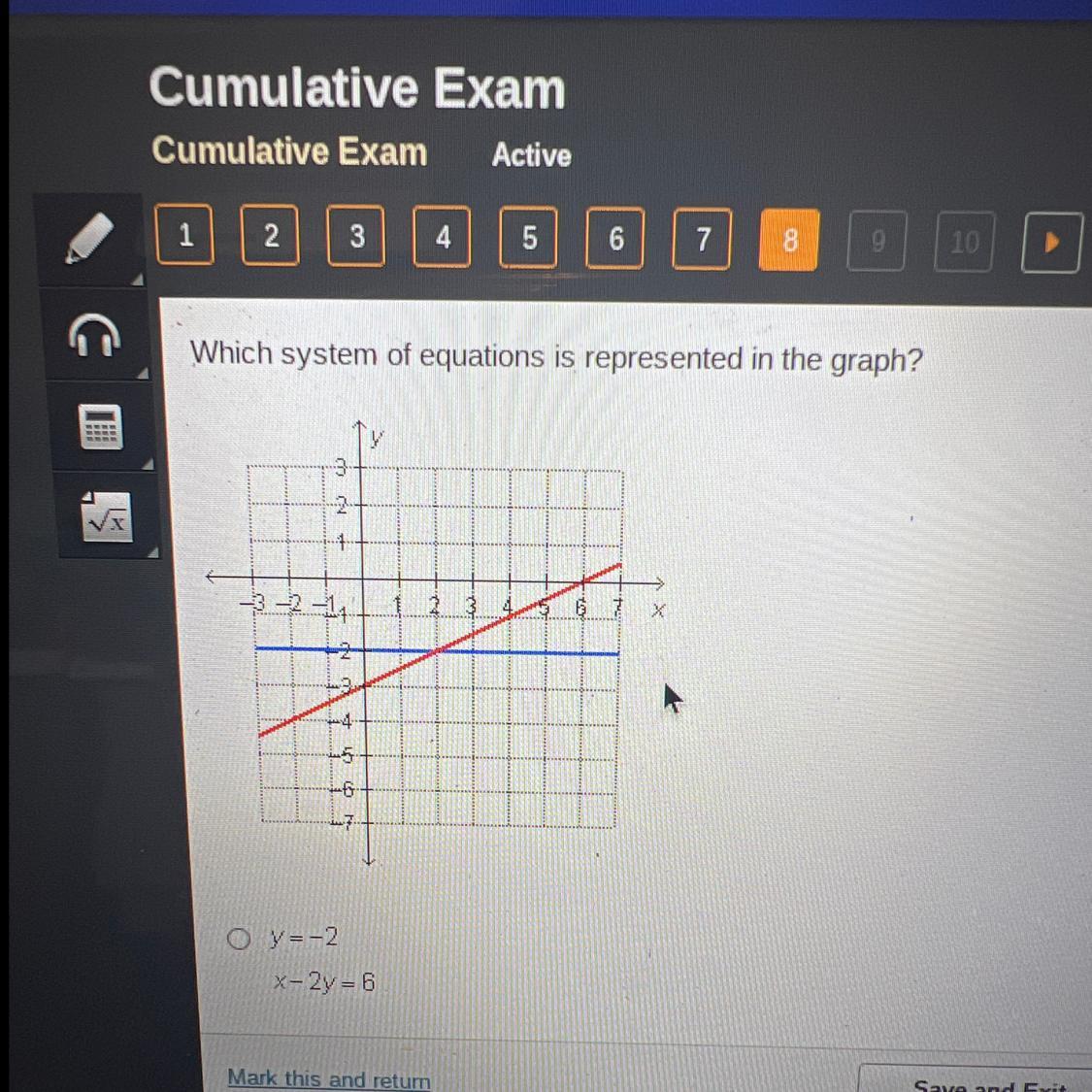This screenshot has height=1092, width=1092.
Task: Click the Mark this and return link
Action: tap(328, 1078)
